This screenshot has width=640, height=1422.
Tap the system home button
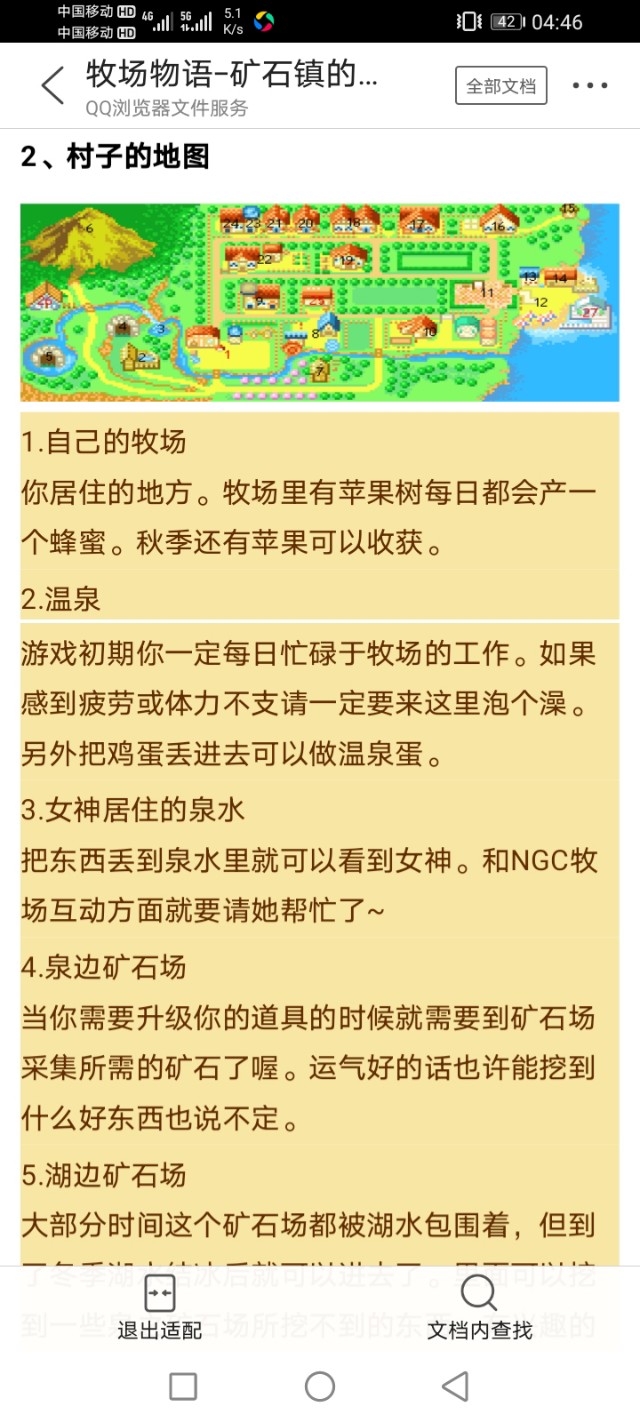tap(320, 1386)
